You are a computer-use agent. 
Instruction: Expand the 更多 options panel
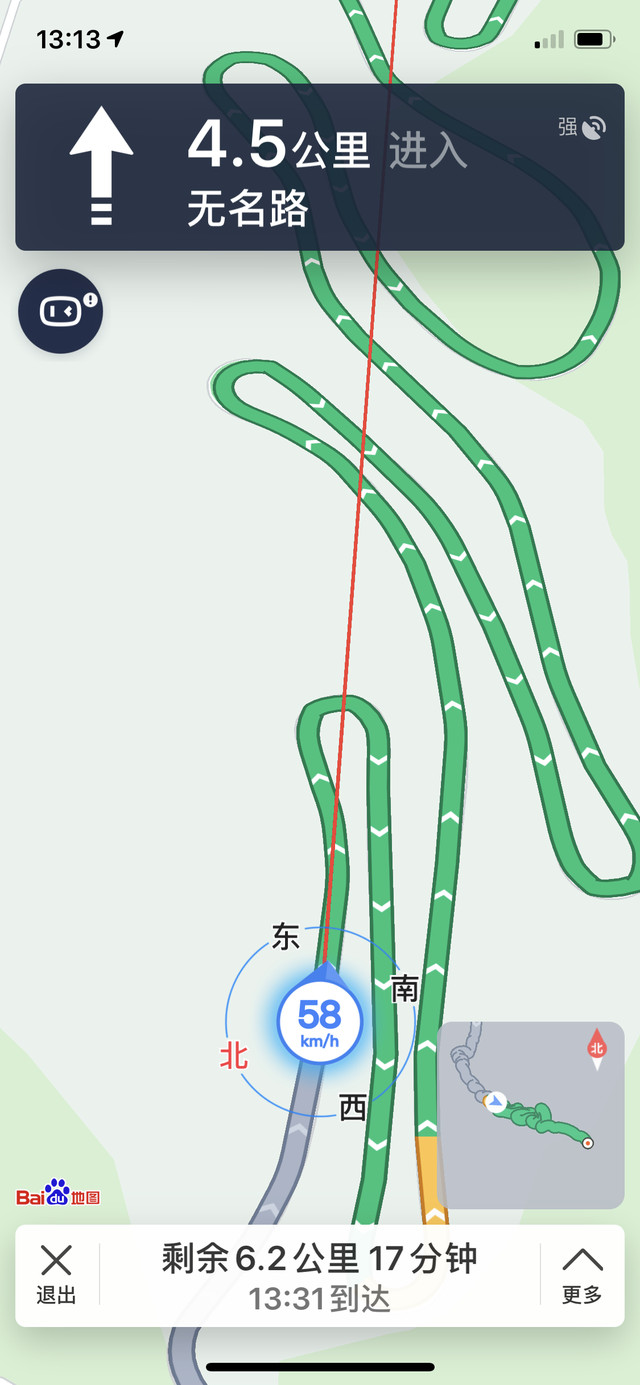(x=582, y=1274)
